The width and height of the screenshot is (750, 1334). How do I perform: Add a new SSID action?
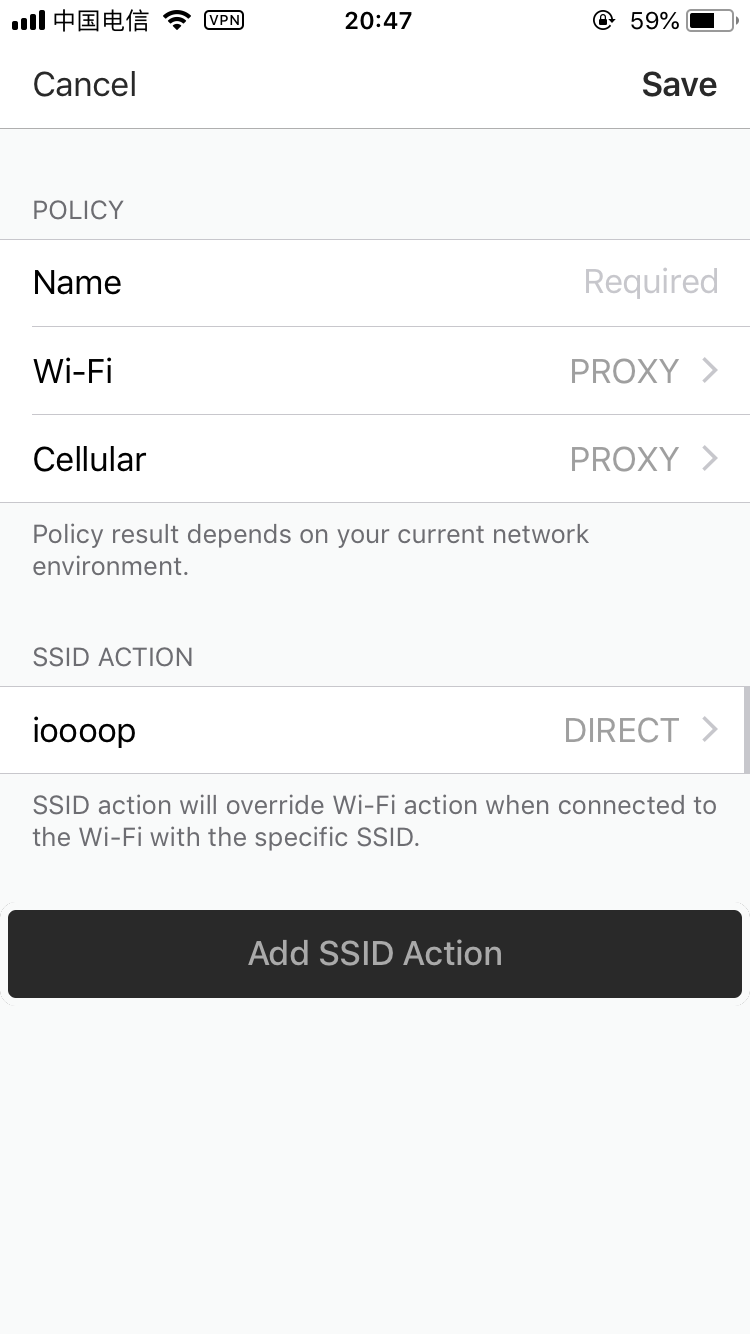(375, 953)
